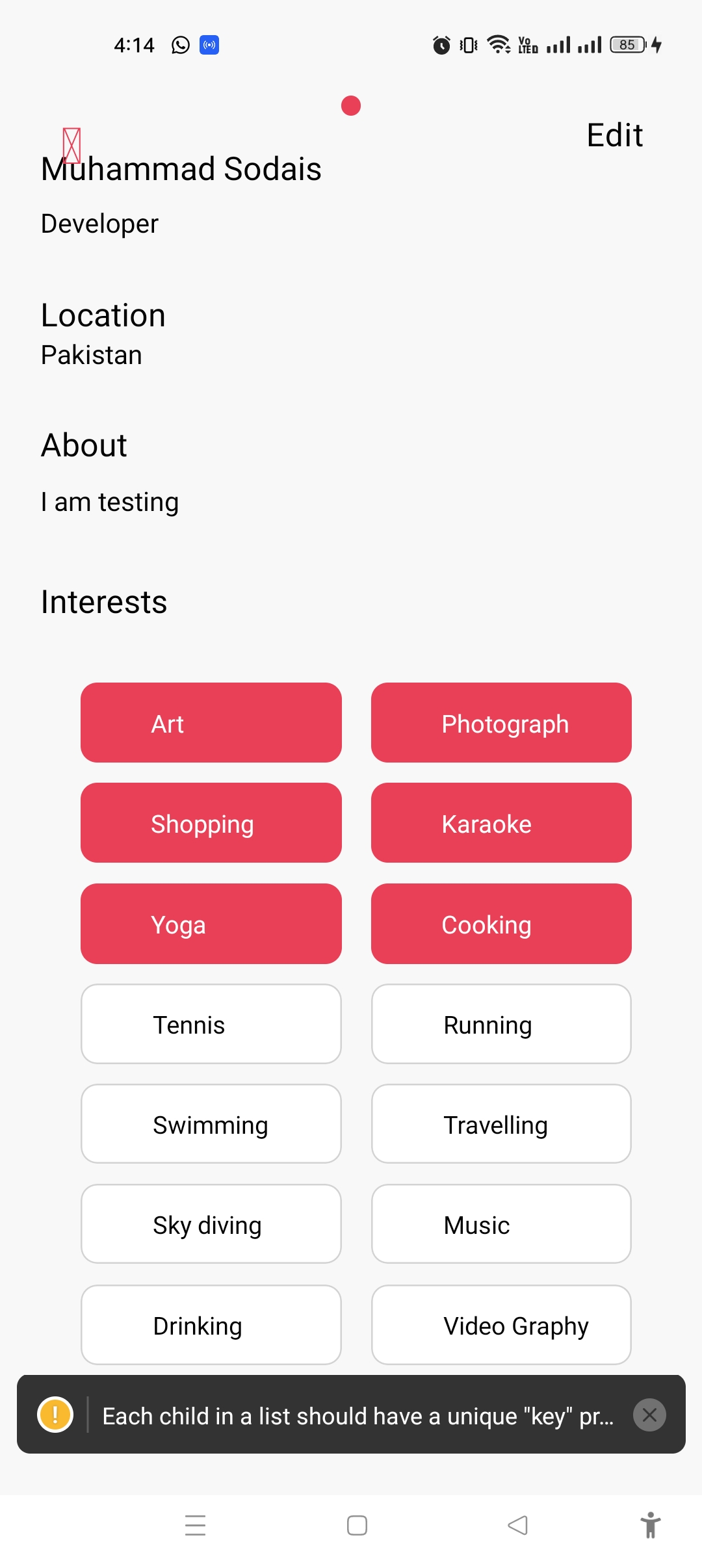Add Swimming to interests

pos(211,1124)
